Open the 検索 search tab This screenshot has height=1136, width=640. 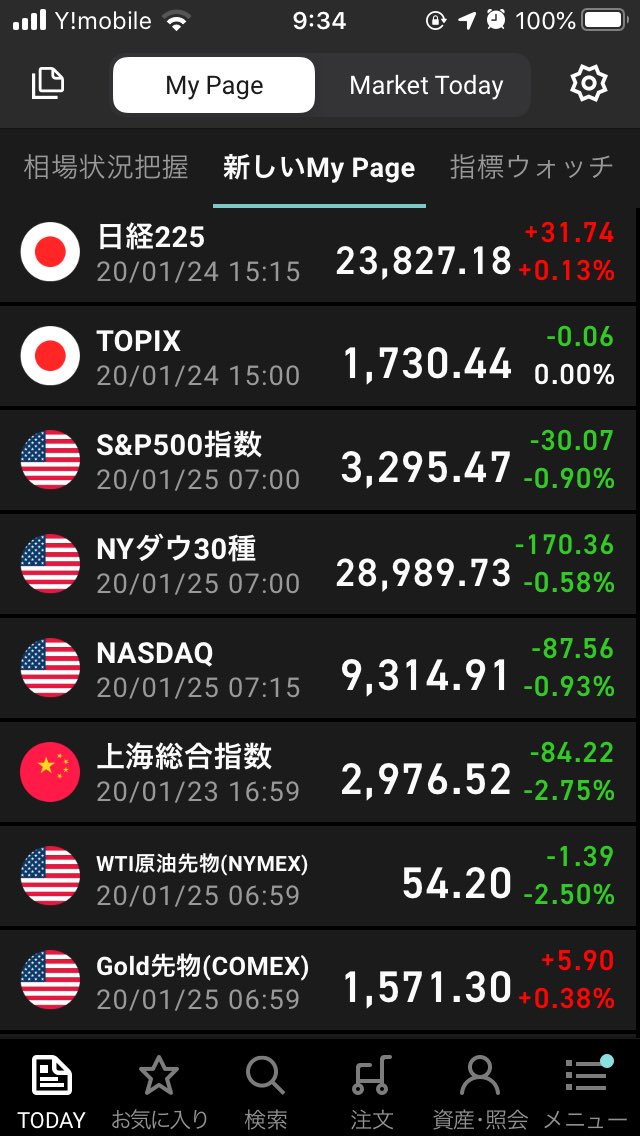tap(265, 1090)
